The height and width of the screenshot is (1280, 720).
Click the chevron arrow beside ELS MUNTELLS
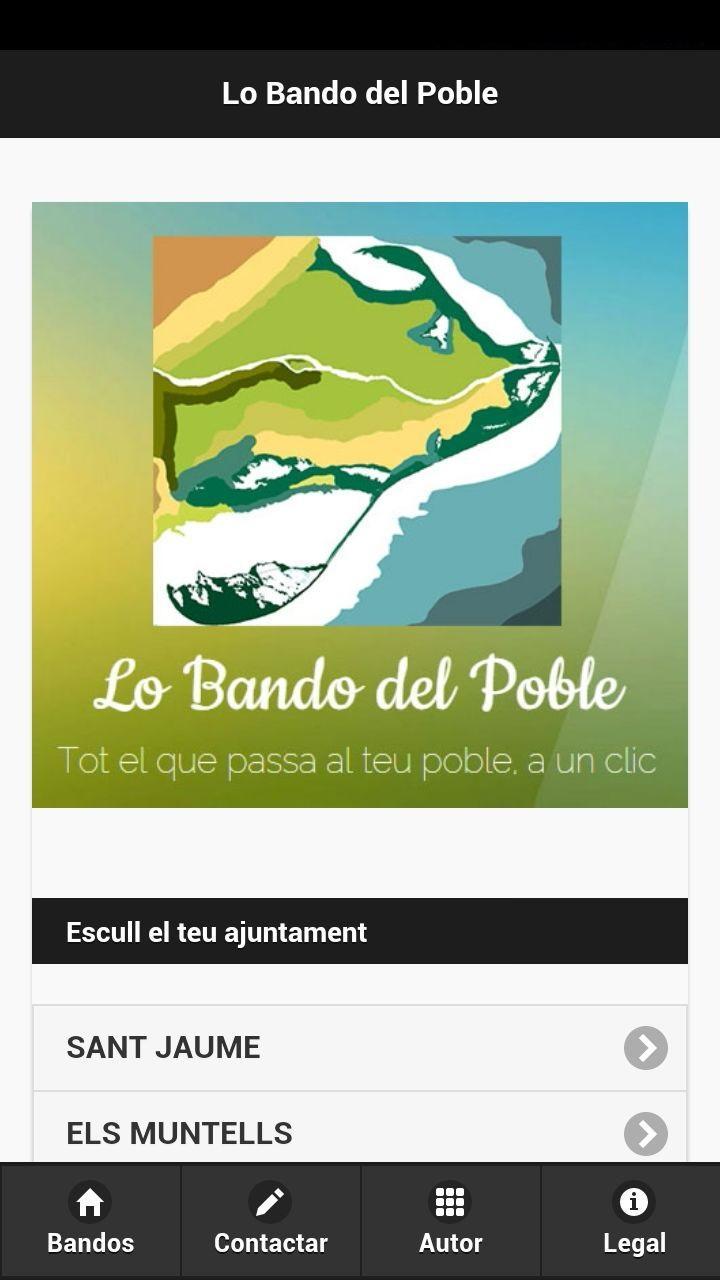coord(646,1134)
